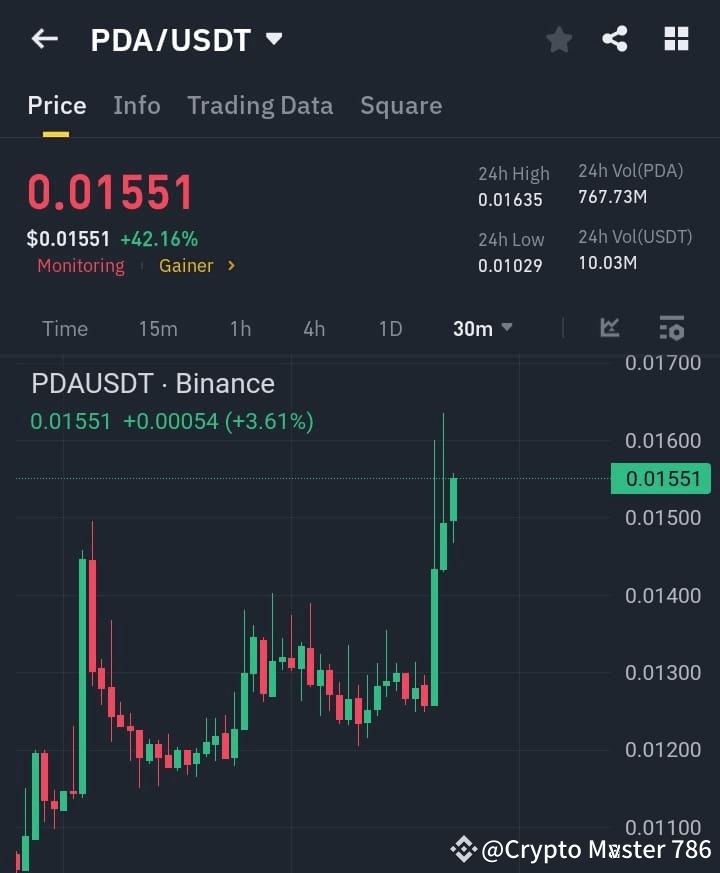Open the Gainer link
Image resolution: width=720 pixels, height=873 pixels.
tap(188, 266)
